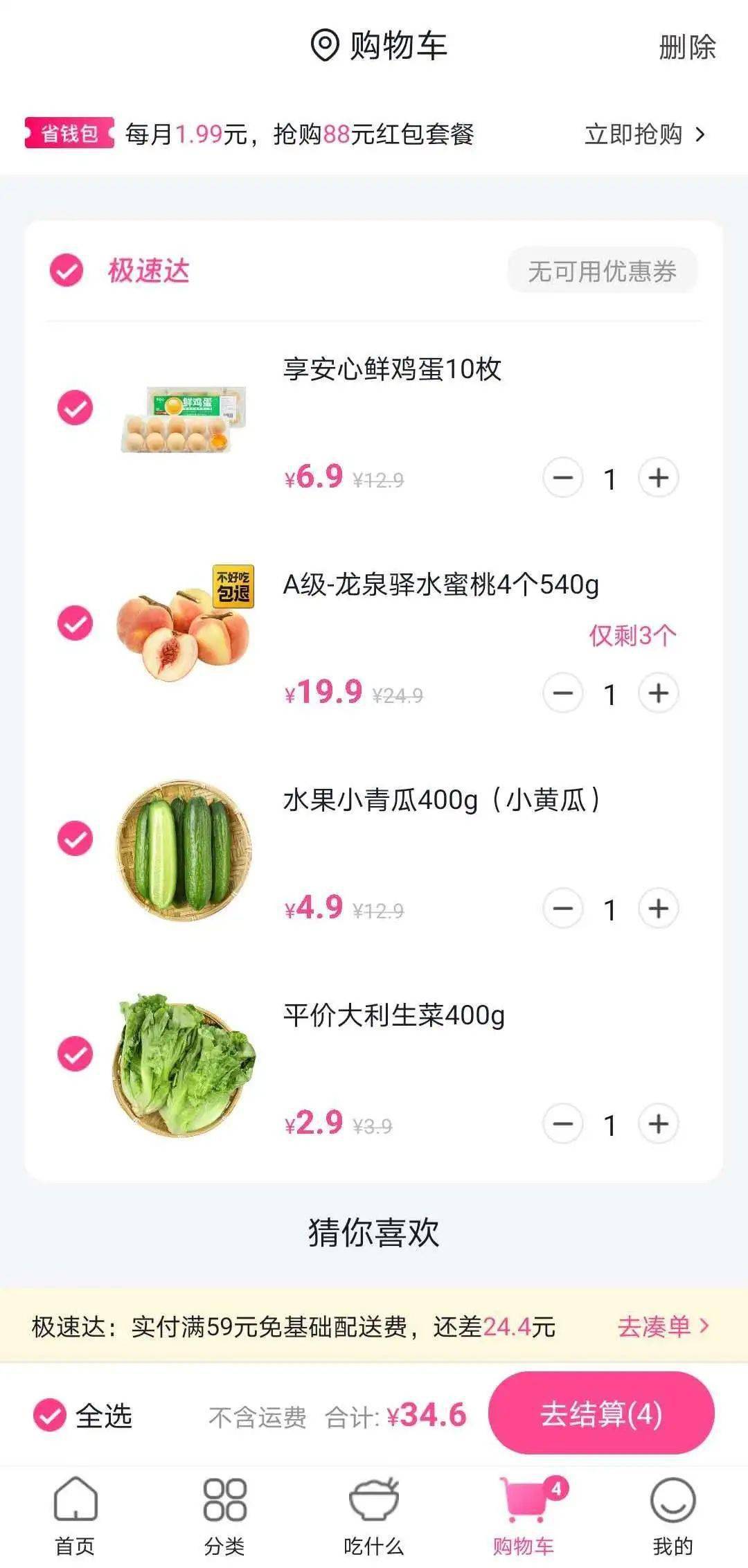Decrease the 龙泉驿水蜜桃 quantity
This screenshot has height=1568, width=748.
563,693
